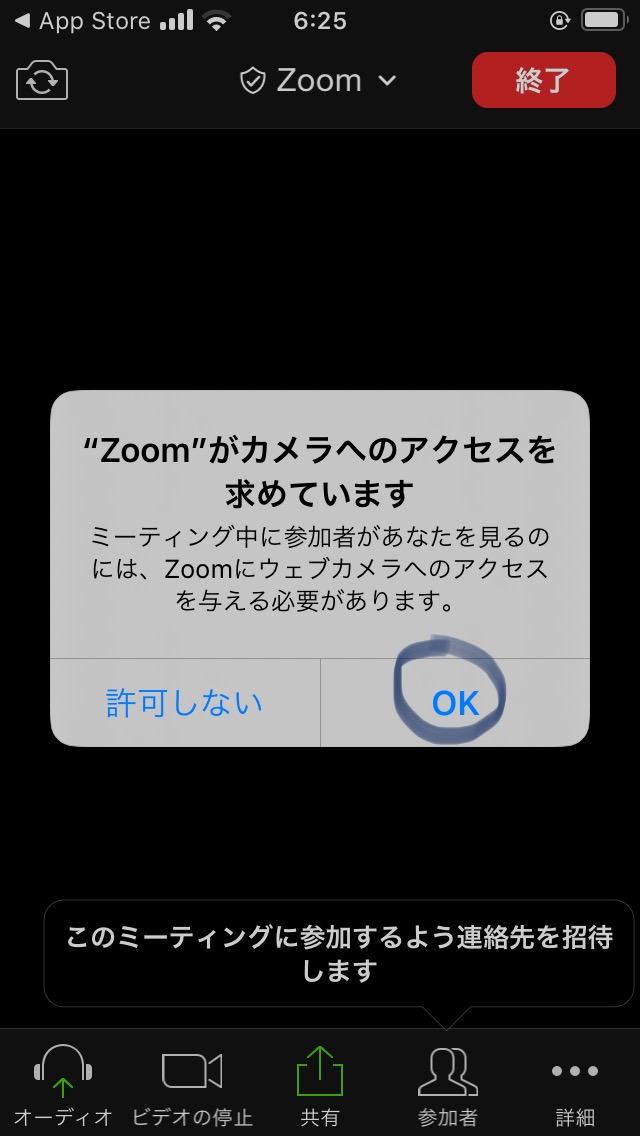Viewport: 640px width, 1136px height.
Task: Open the 詳細 more options menu
Action: [x=575, y=1083]
